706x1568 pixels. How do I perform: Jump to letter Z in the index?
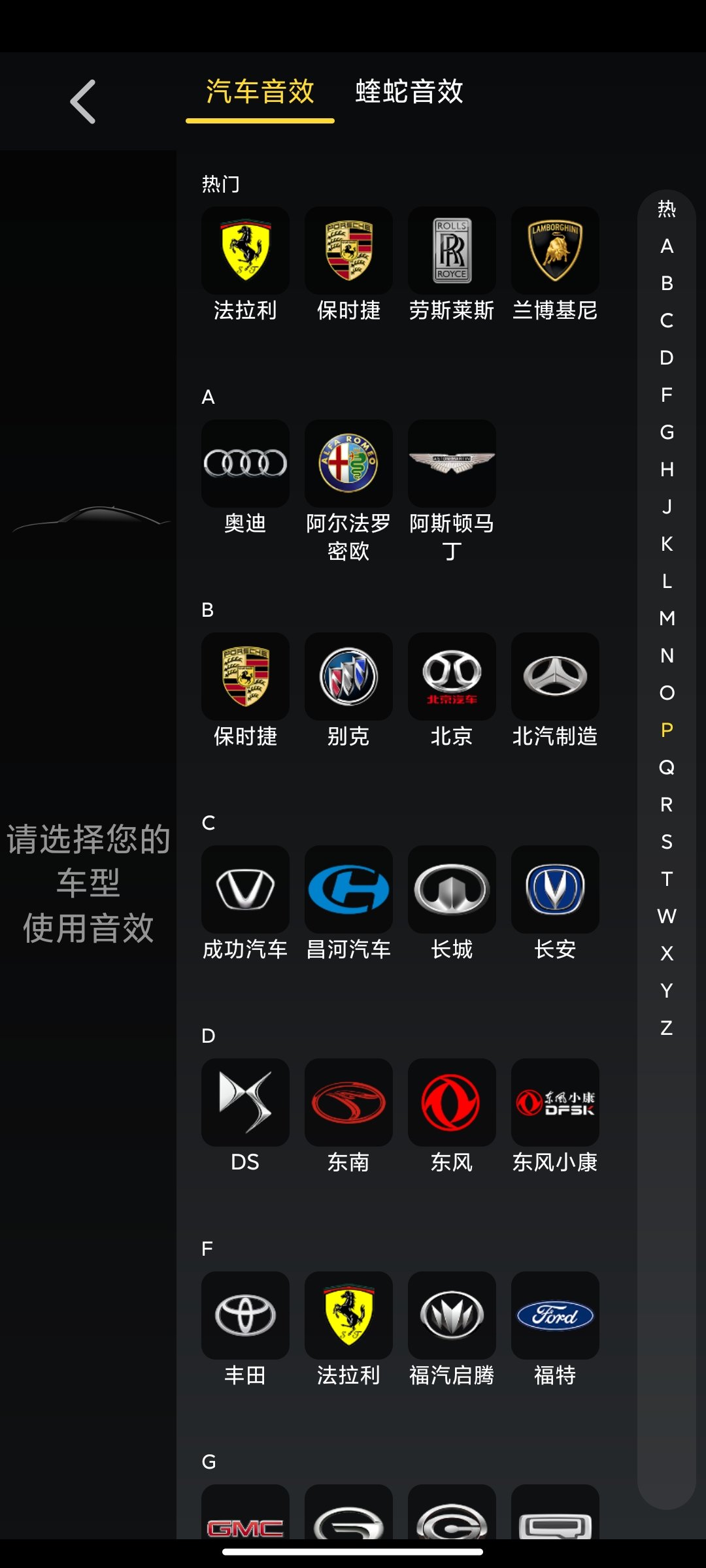point(667,1028)
